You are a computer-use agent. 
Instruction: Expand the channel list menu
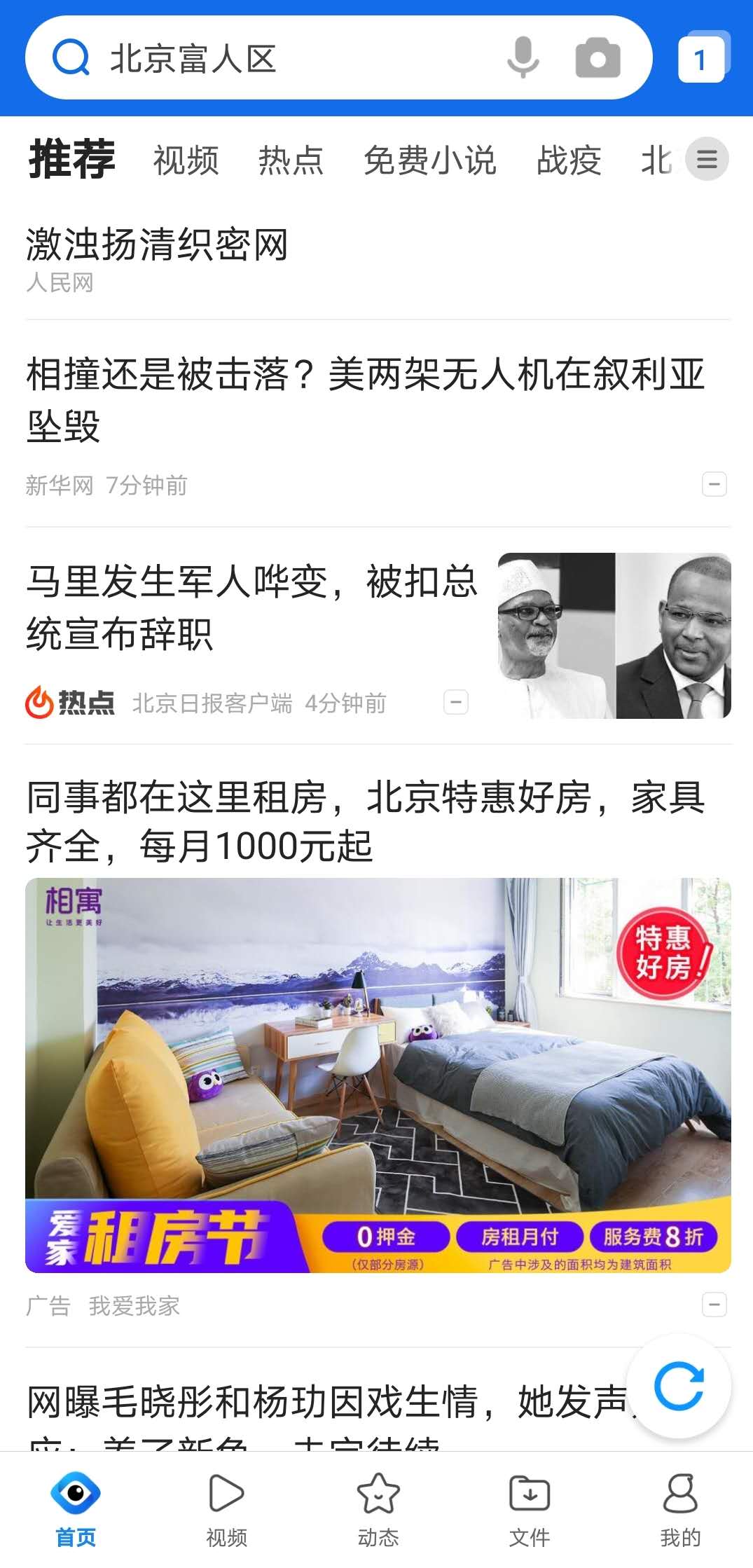pyautogui.click(x=707, y=159)
